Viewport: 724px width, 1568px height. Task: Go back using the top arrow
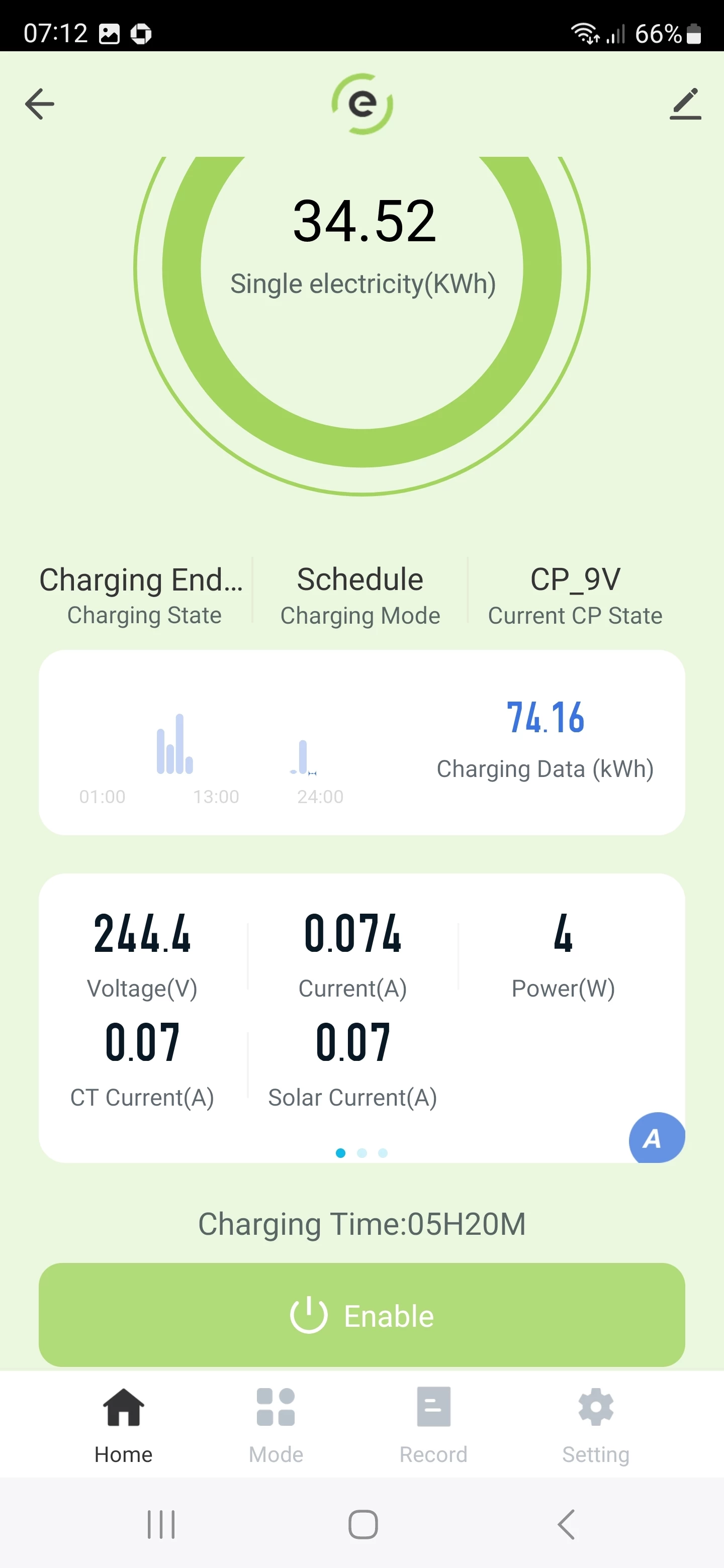pyautogui.click(x=40, y=104)
